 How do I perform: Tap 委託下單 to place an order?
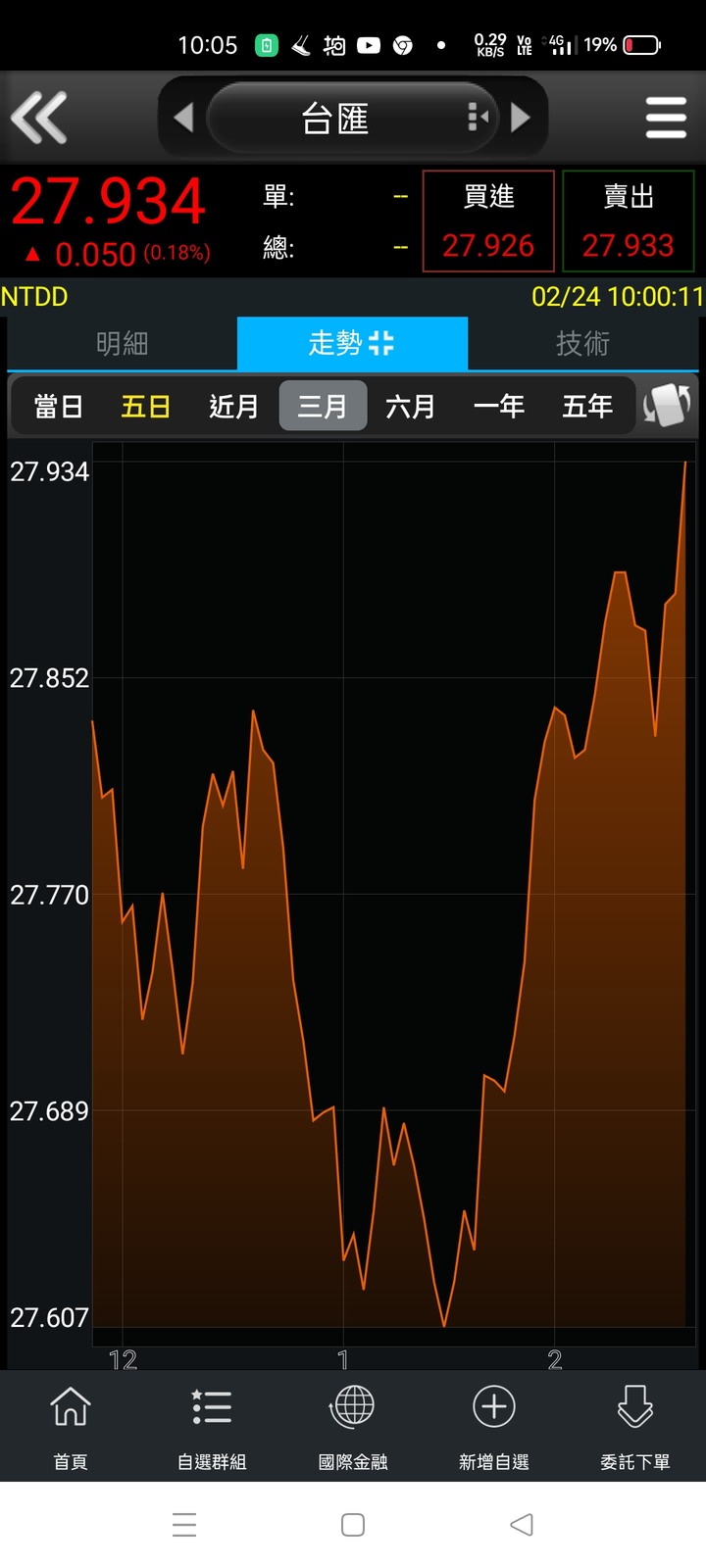click(x=635, y=1427)
